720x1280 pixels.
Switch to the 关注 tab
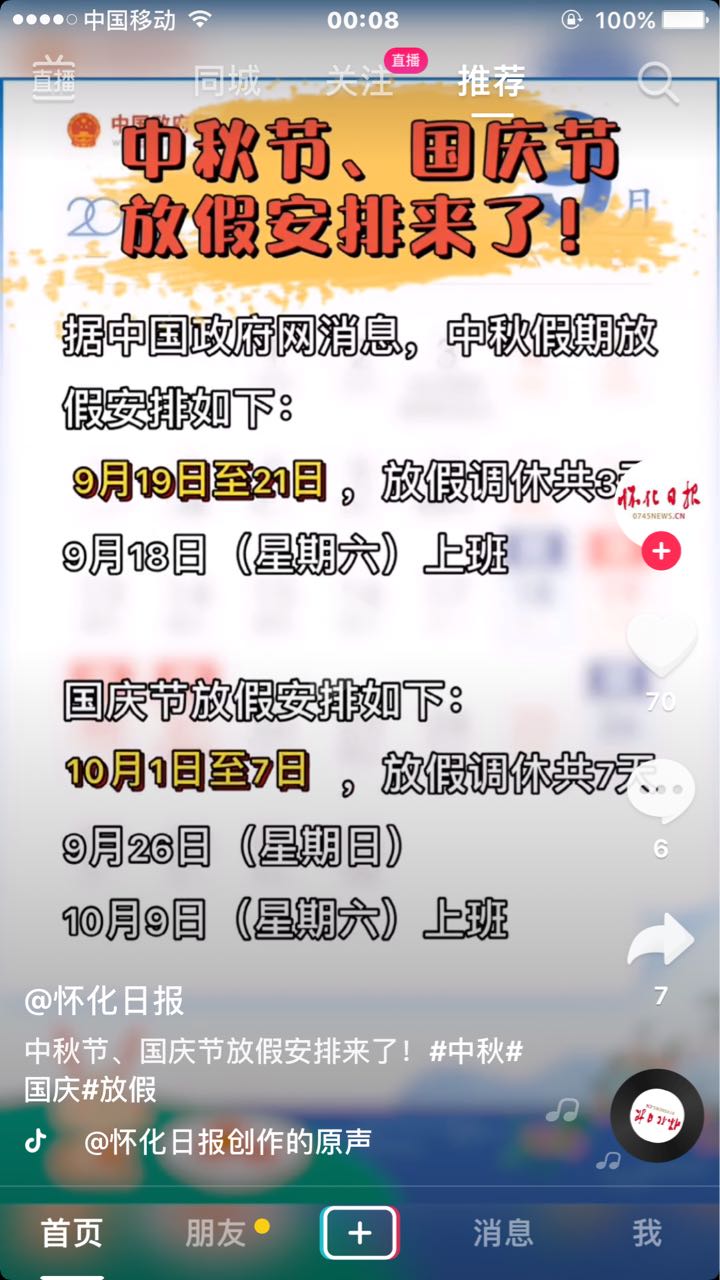(358, 81)
